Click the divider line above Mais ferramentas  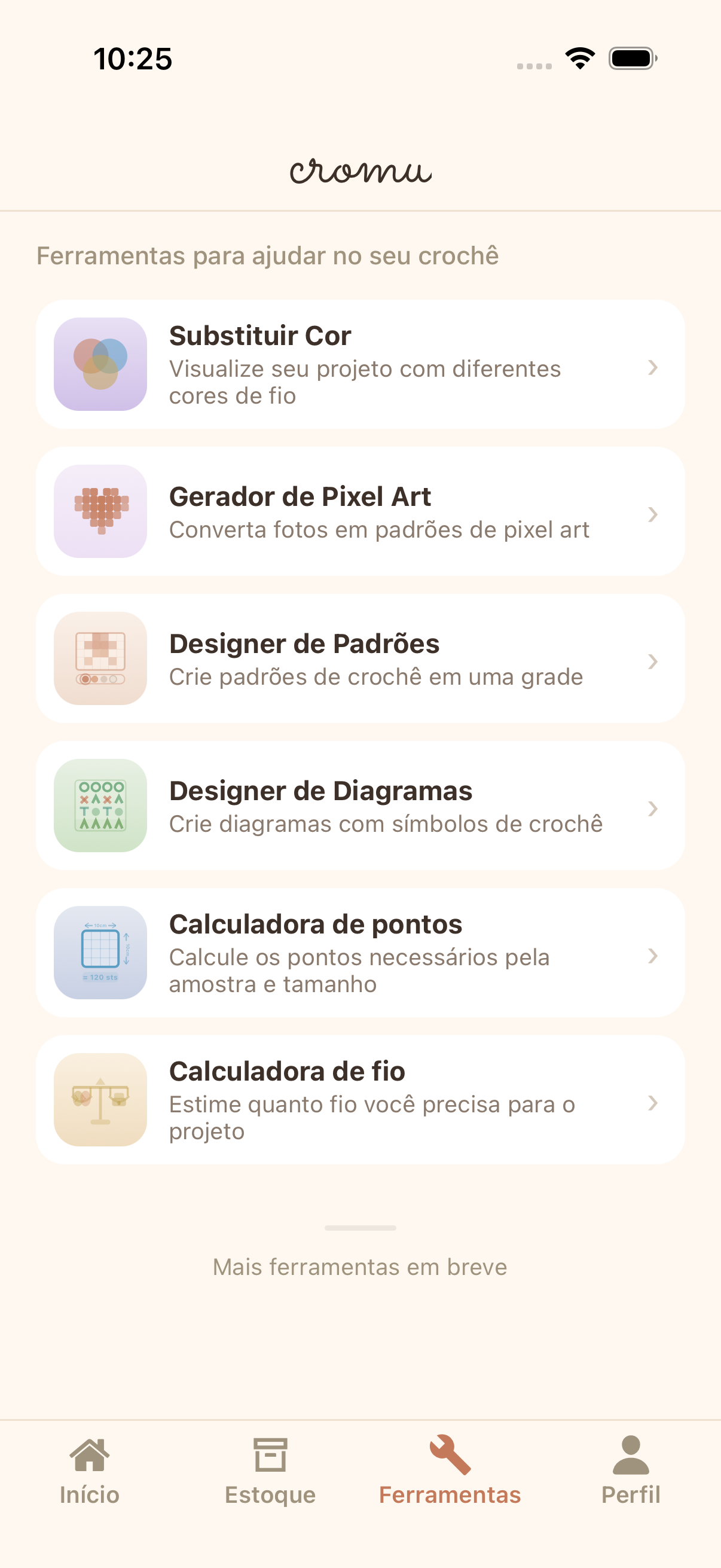point(360,1228)
